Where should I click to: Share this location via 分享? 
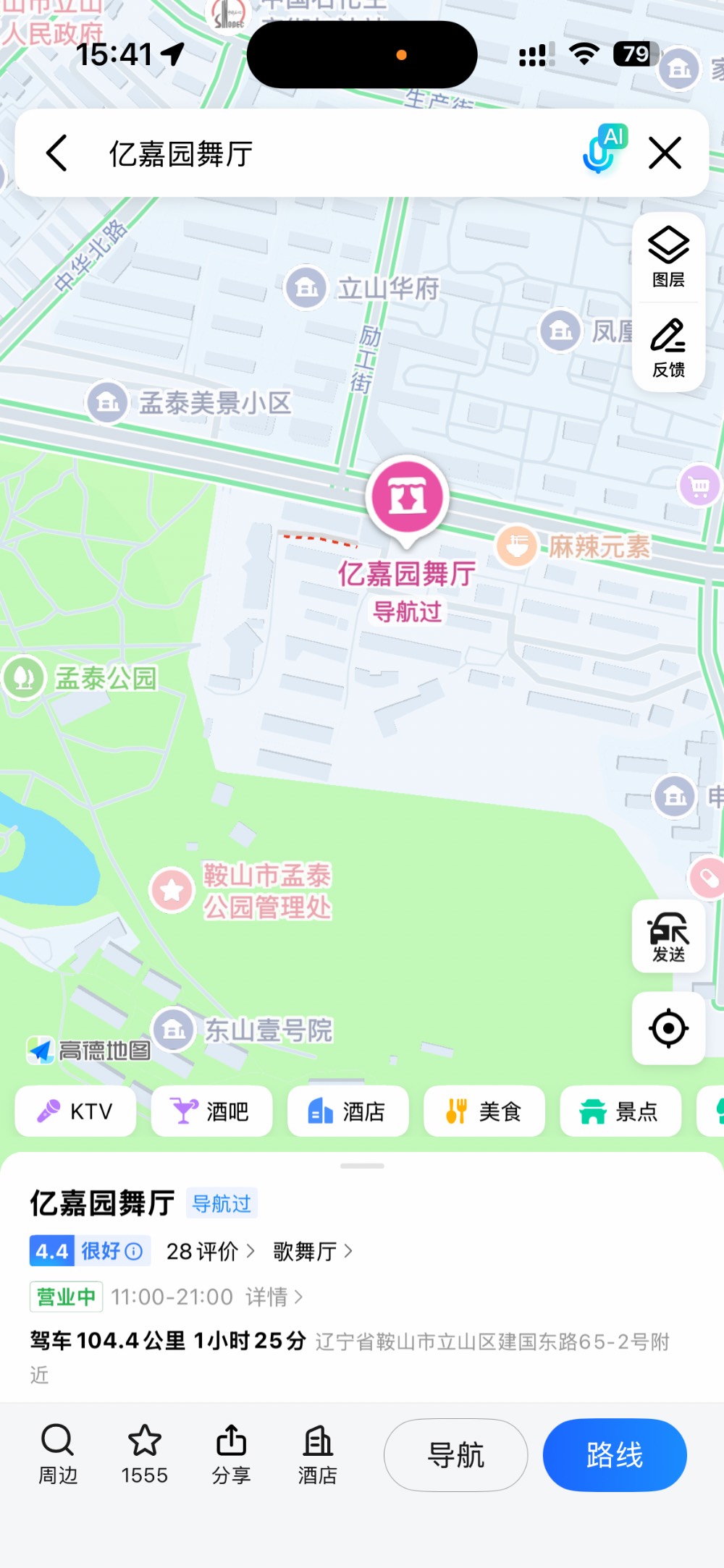click(x=231, y=1454)
